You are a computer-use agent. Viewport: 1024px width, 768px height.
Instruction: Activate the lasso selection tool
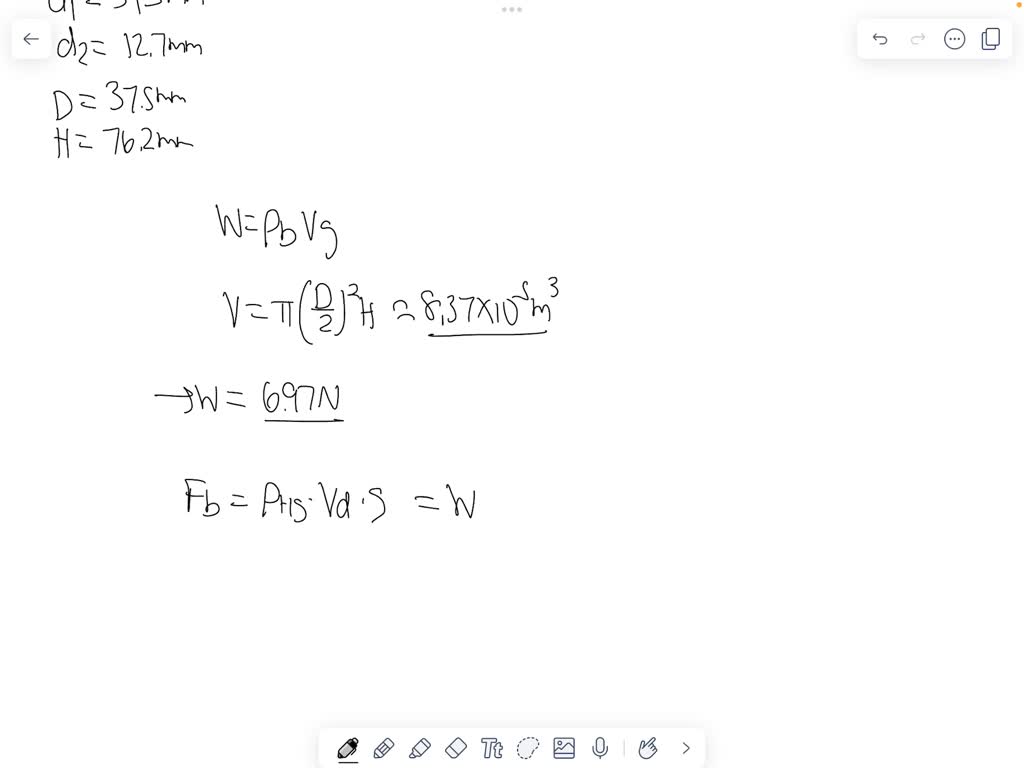528,748
